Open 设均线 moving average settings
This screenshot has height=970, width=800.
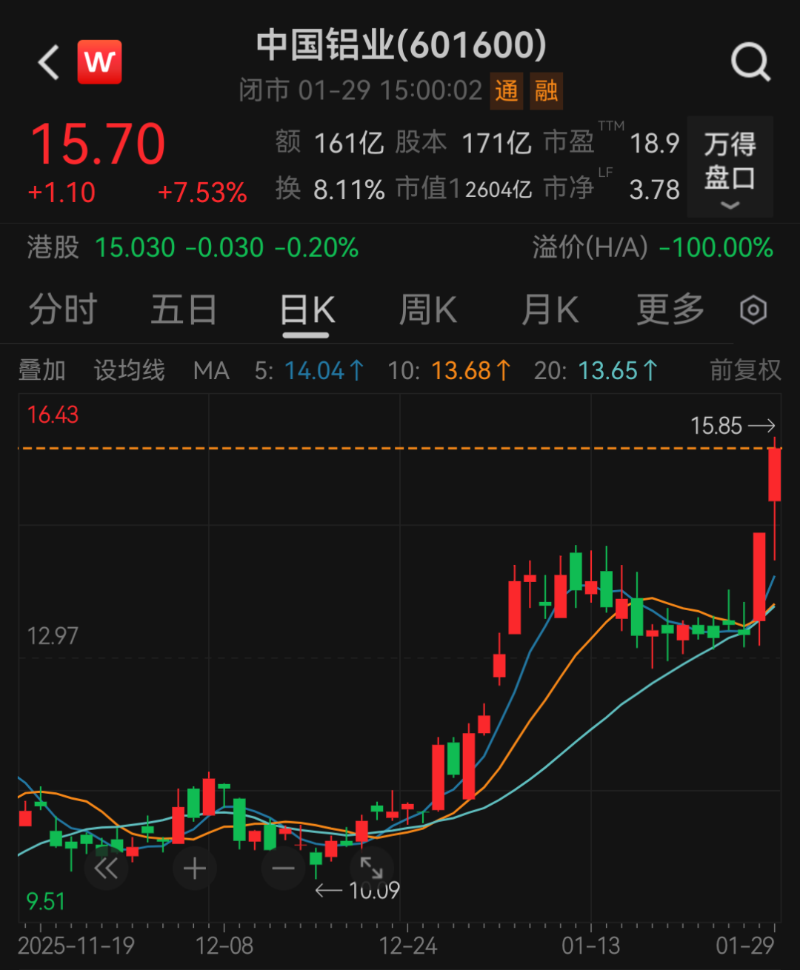[129, 371]
